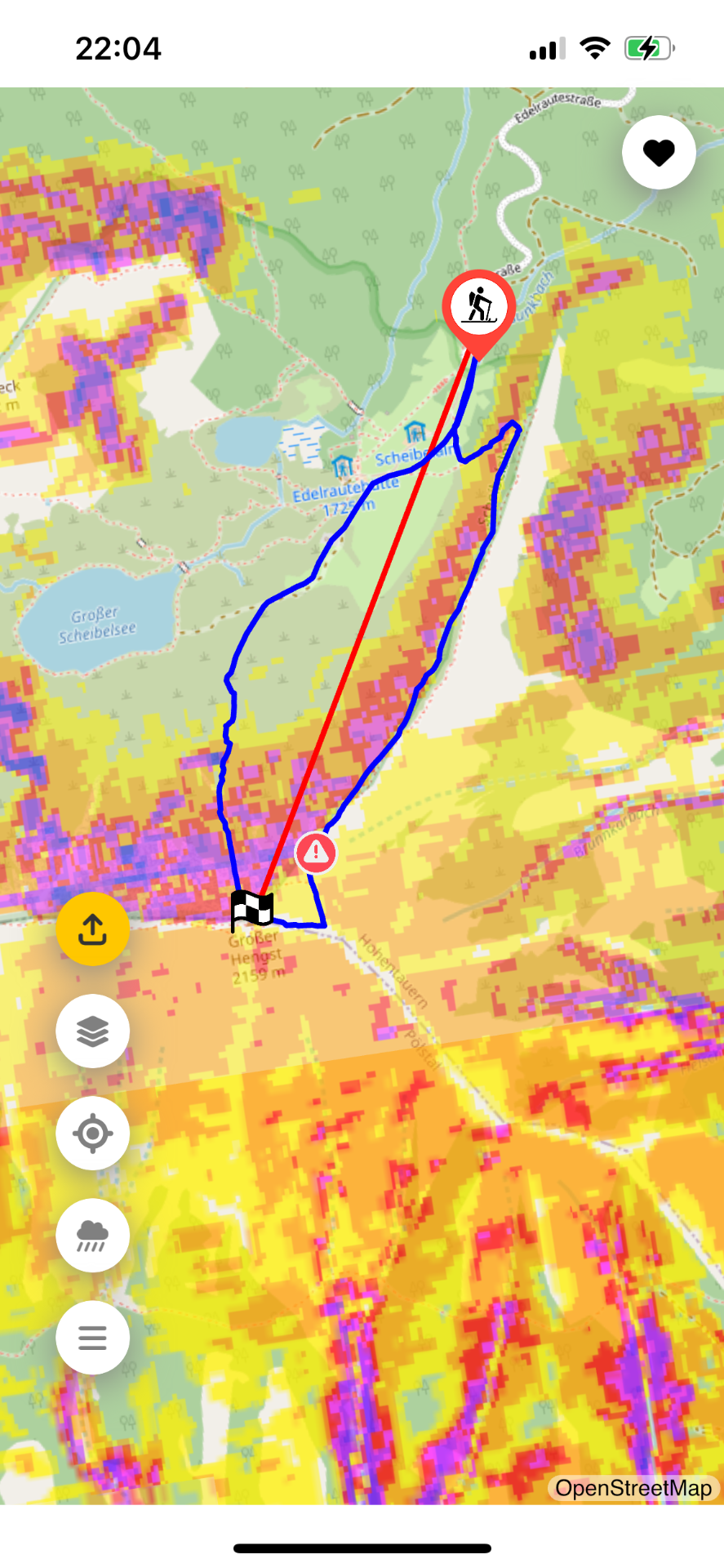This screenshot has height=1568, width=724.
Task: Open the map layers selector
Action: pyautogui.click(x=93, y=1031)
